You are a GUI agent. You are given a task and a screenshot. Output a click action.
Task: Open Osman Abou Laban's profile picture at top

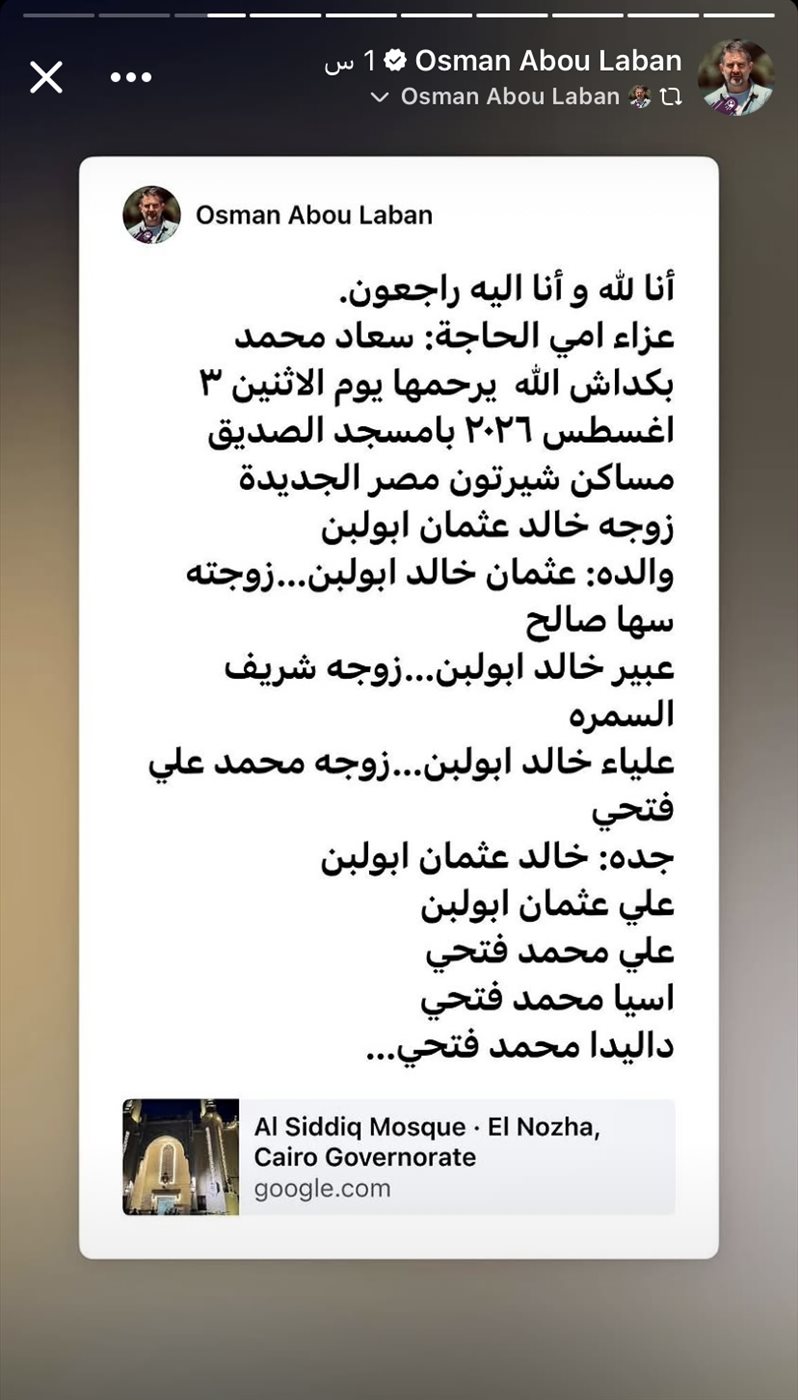[x=735, y=78]
